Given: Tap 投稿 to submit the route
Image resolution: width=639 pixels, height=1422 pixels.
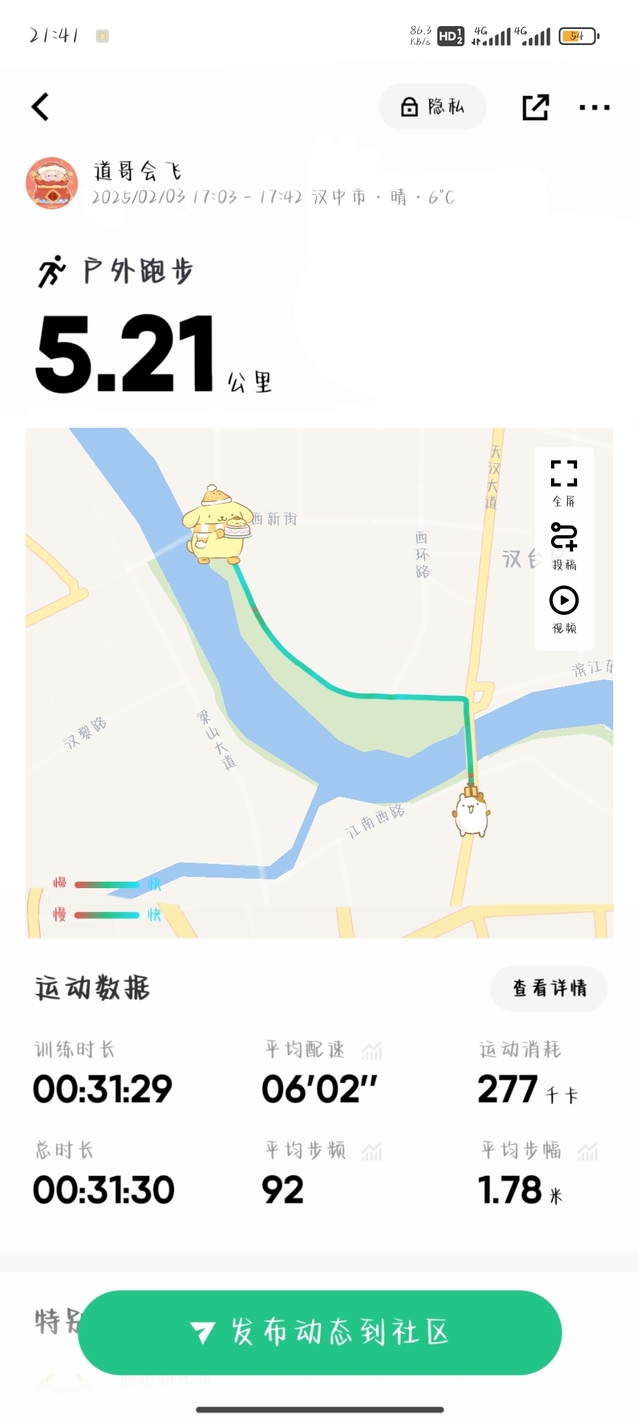Looking at the screenshot, I should [564, 546].
